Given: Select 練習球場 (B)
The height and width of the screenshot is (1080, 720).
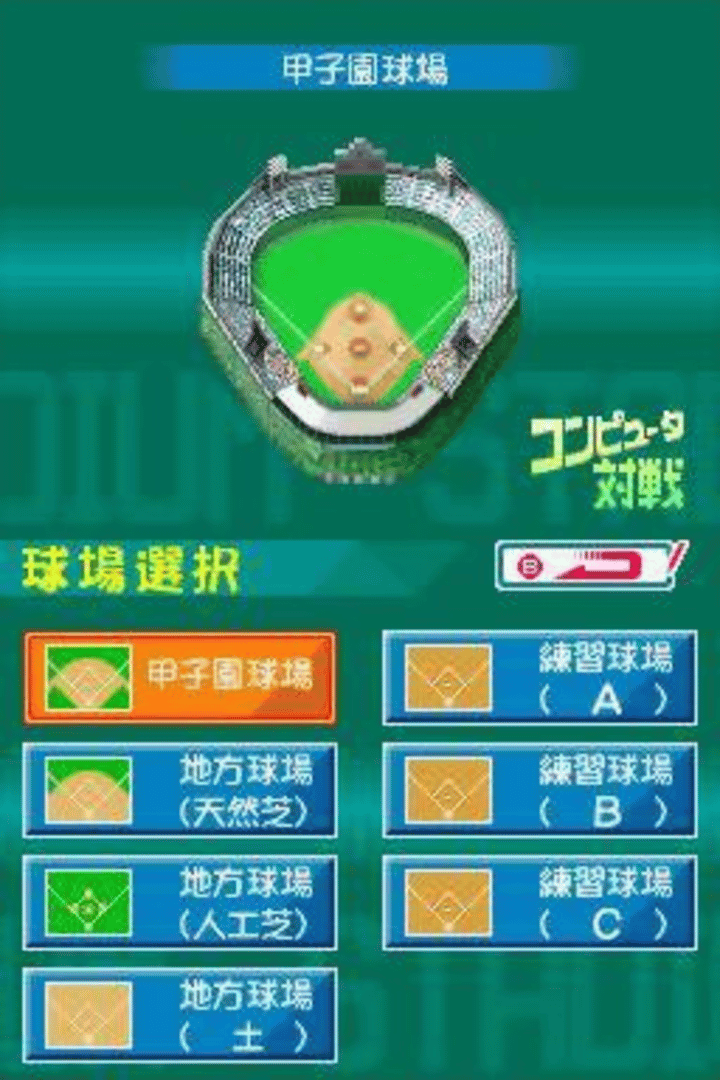Looking at the screenshot, I should (540, 790).
